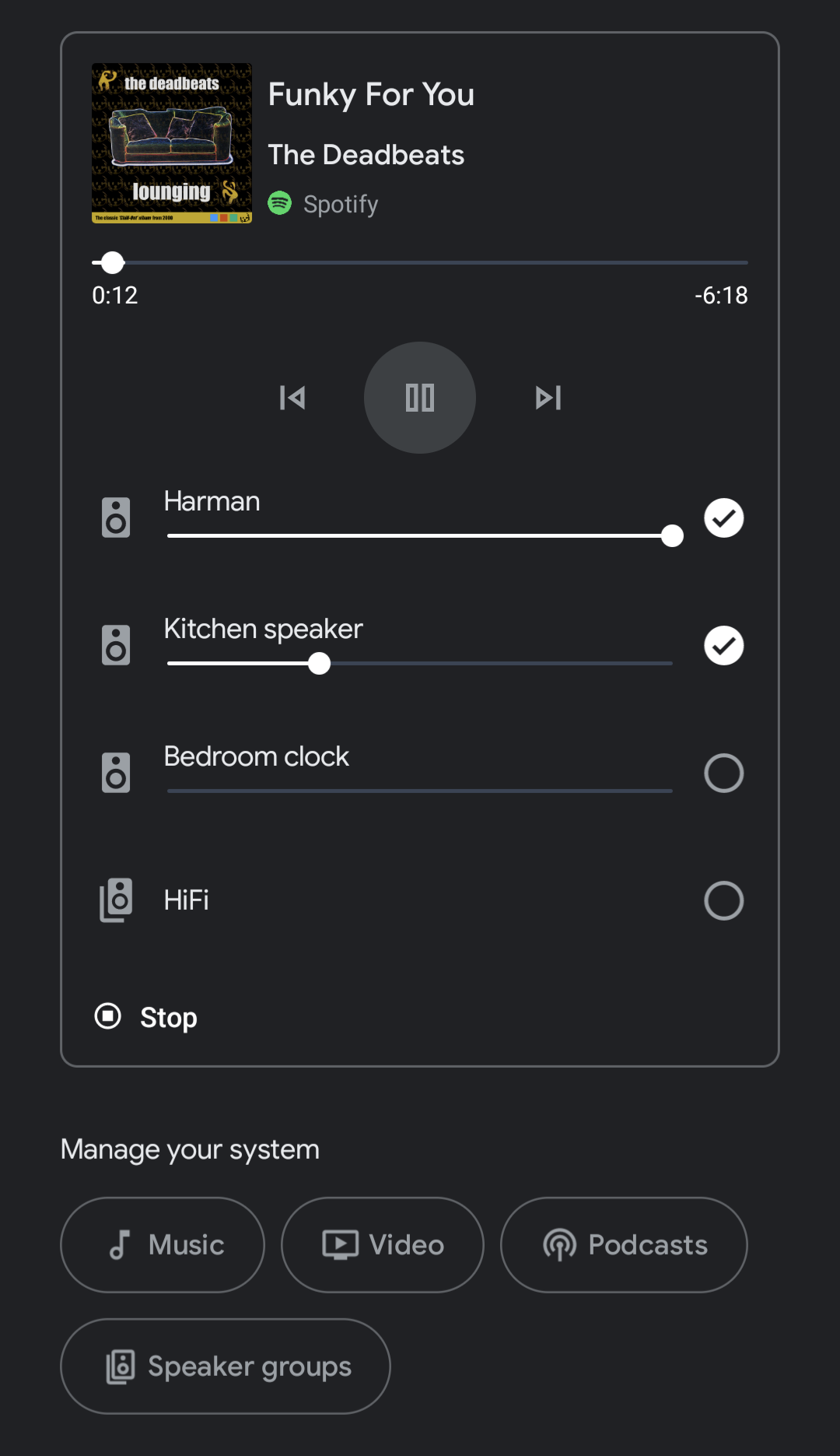Open Speaker groups
The image size is (840, 1456).
pyautogui.click(x=226, y=1367)
